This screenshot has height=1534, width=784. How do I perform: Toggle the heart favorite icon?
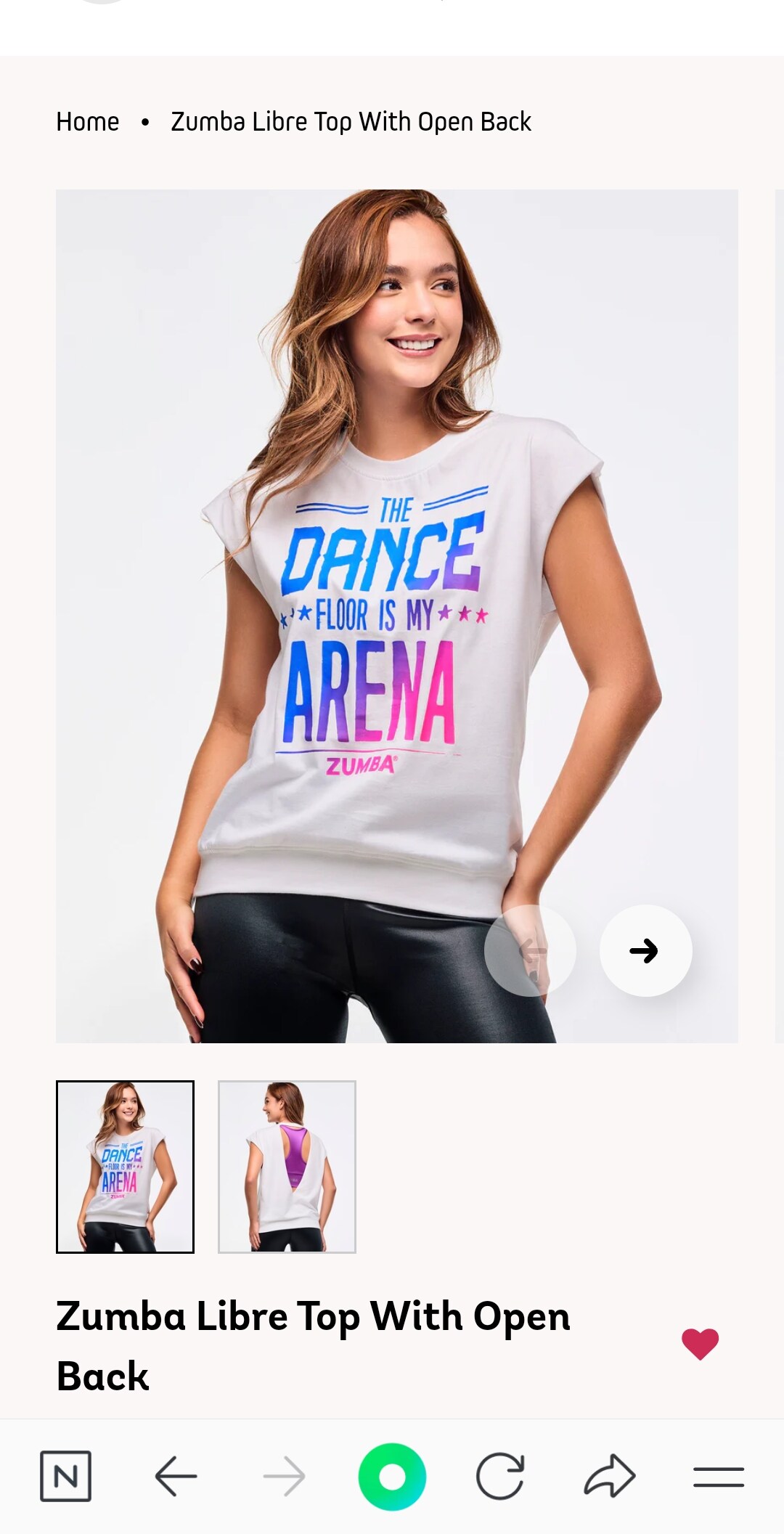click(700, 1344)
